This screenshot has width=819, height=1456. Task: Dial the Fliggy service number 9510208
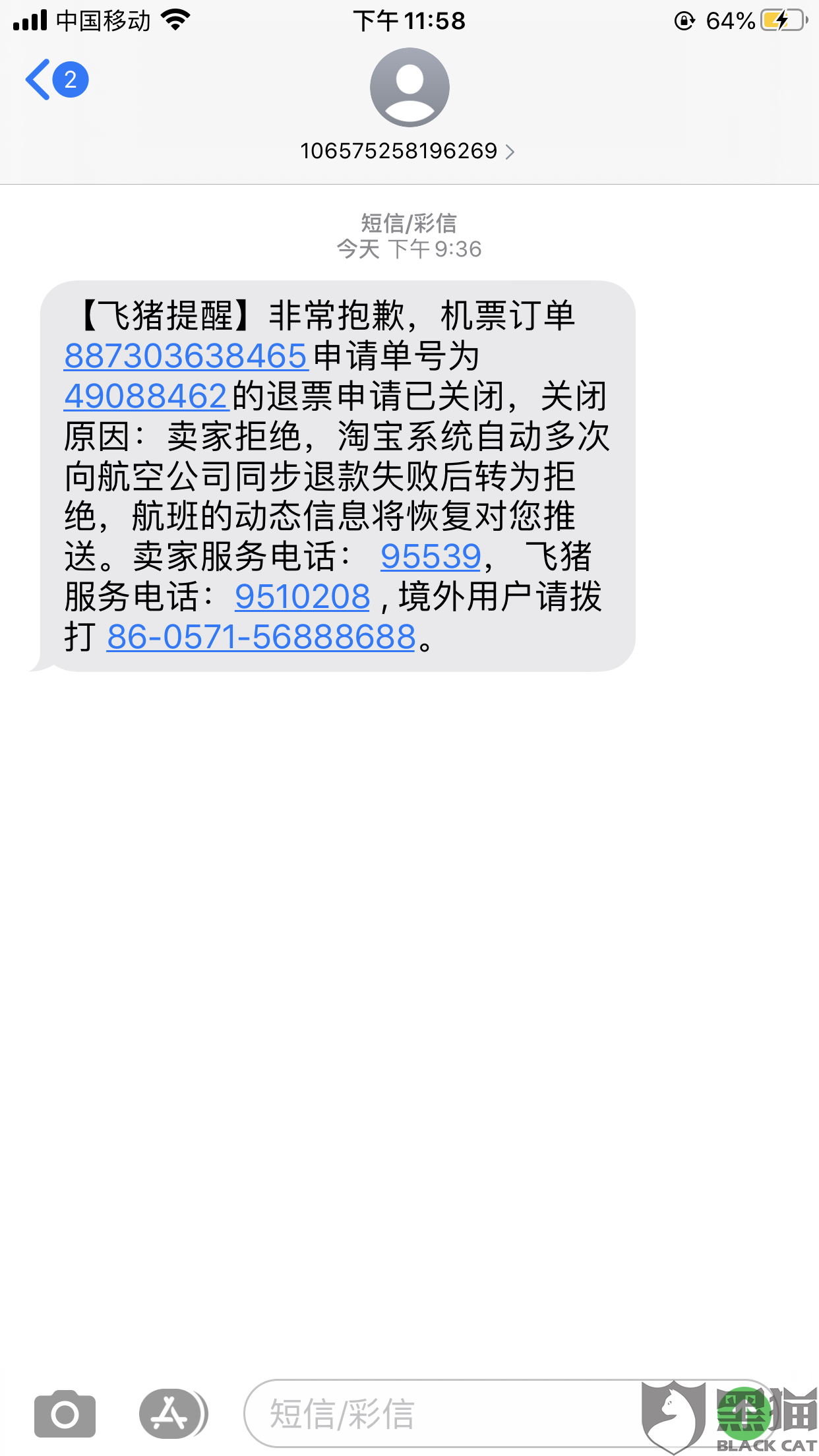pos(302,597)
